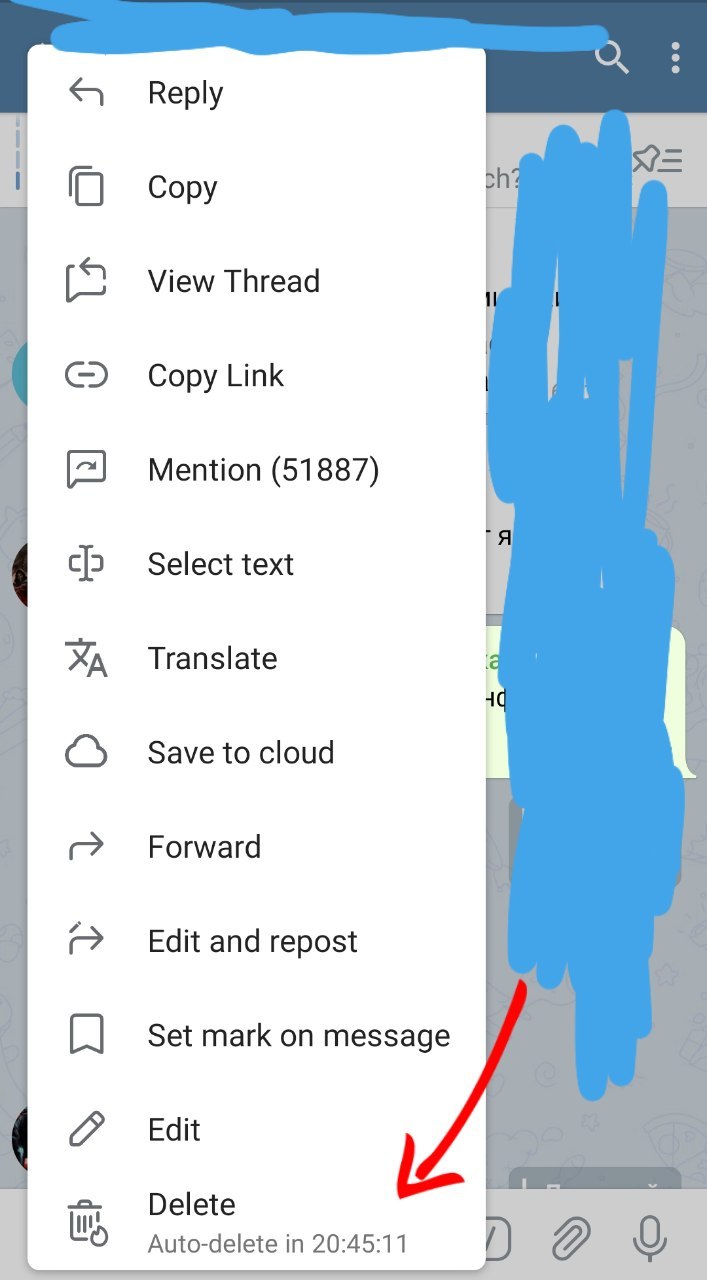Open View Thread option
Viewport: 707px width, 1280px height.
(x=257, y=281)
